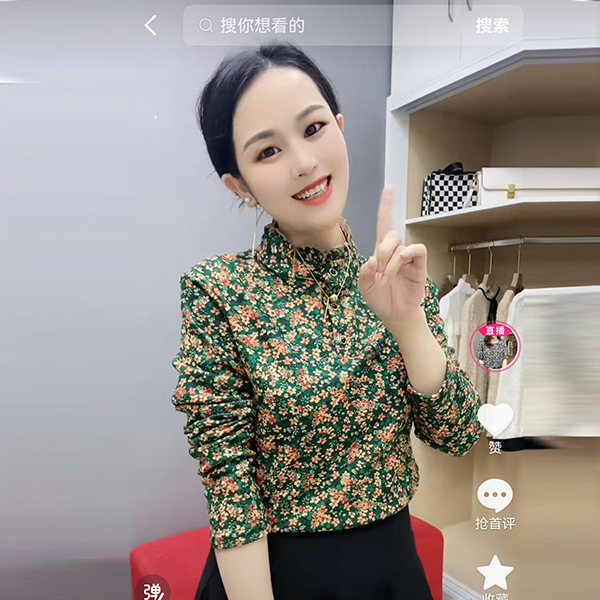The width and height of the screenshot is (600, 600).
Task: Like the video with the heart icon
Action: coord(495,418)
